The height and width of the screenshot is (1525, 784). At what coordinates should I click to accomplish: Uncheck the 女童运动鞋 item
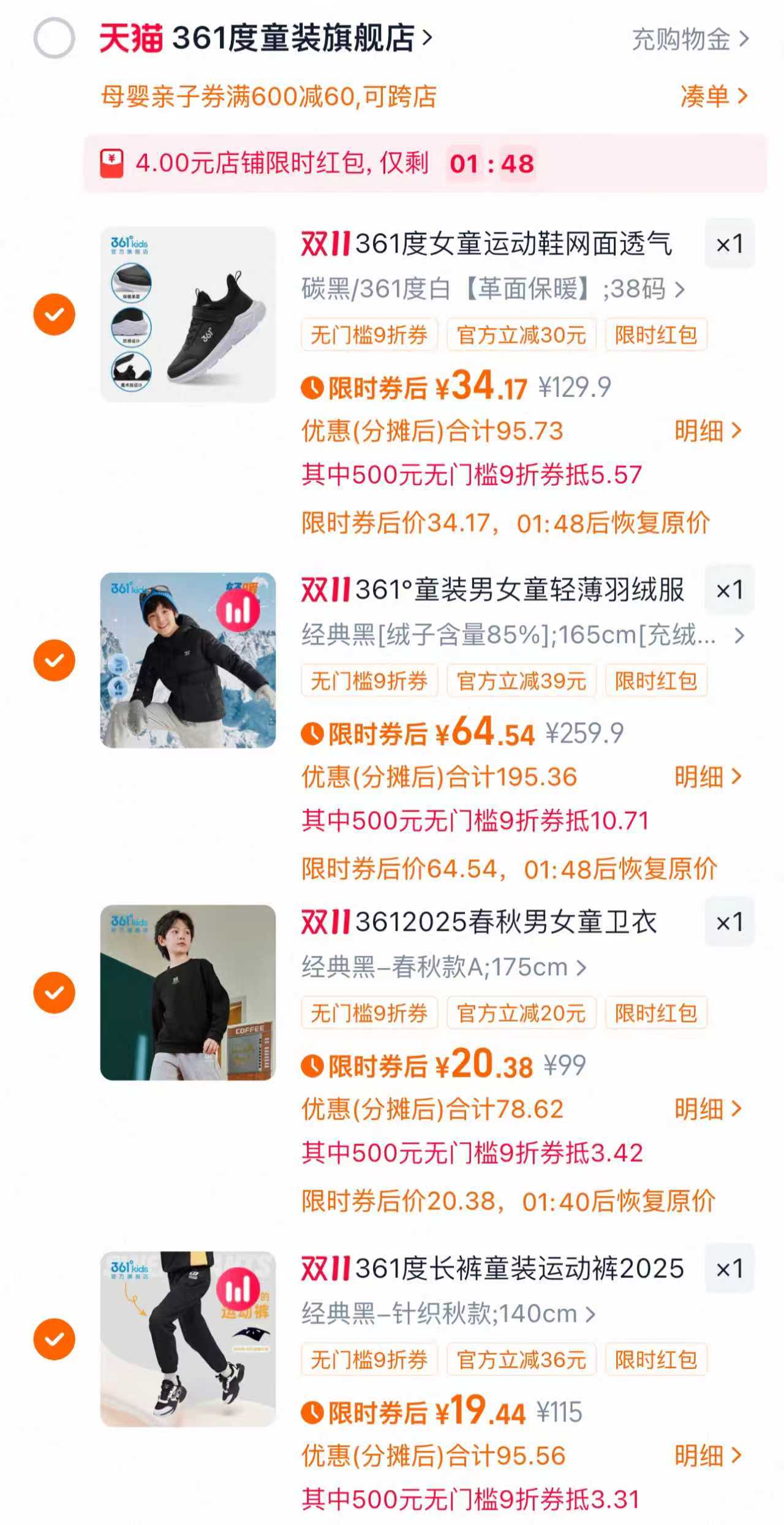(x=54, y=314)
